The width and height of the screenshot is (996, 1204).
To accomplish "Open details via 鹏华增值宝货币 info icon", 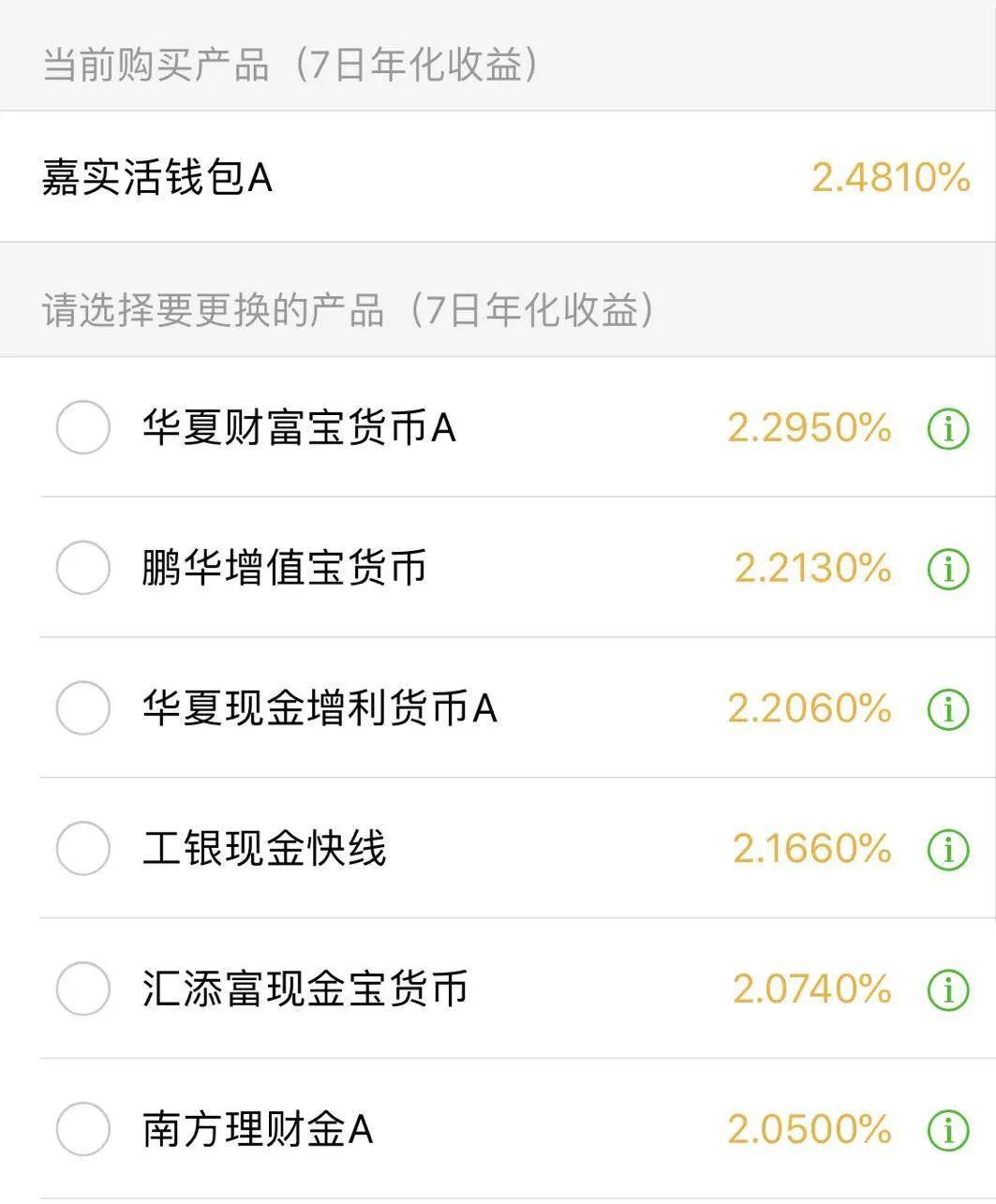I will (950, 568).
